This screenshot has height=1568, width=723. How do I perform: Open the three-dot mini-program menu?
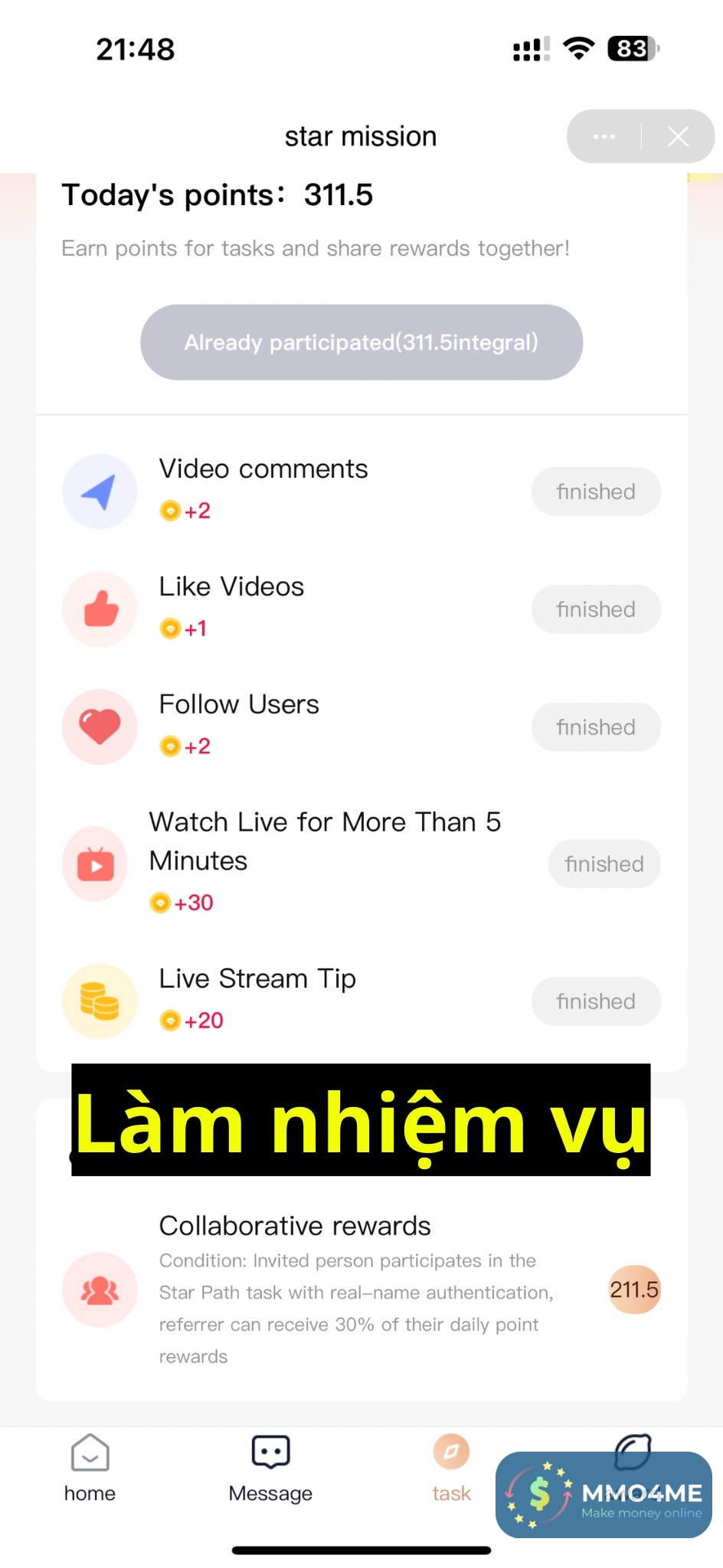tap(604, 136)
